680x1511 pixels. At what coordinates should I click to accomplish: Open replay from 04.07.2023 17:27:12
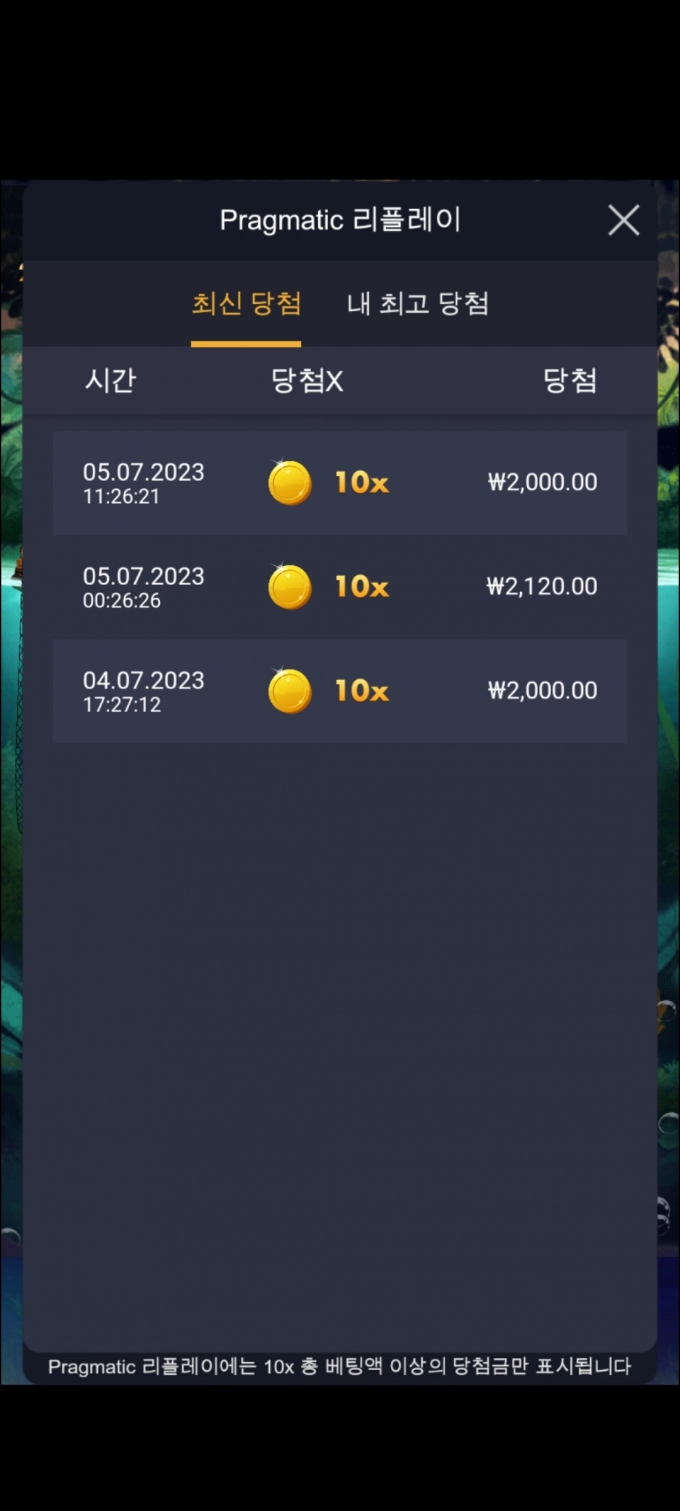[340, 691]
